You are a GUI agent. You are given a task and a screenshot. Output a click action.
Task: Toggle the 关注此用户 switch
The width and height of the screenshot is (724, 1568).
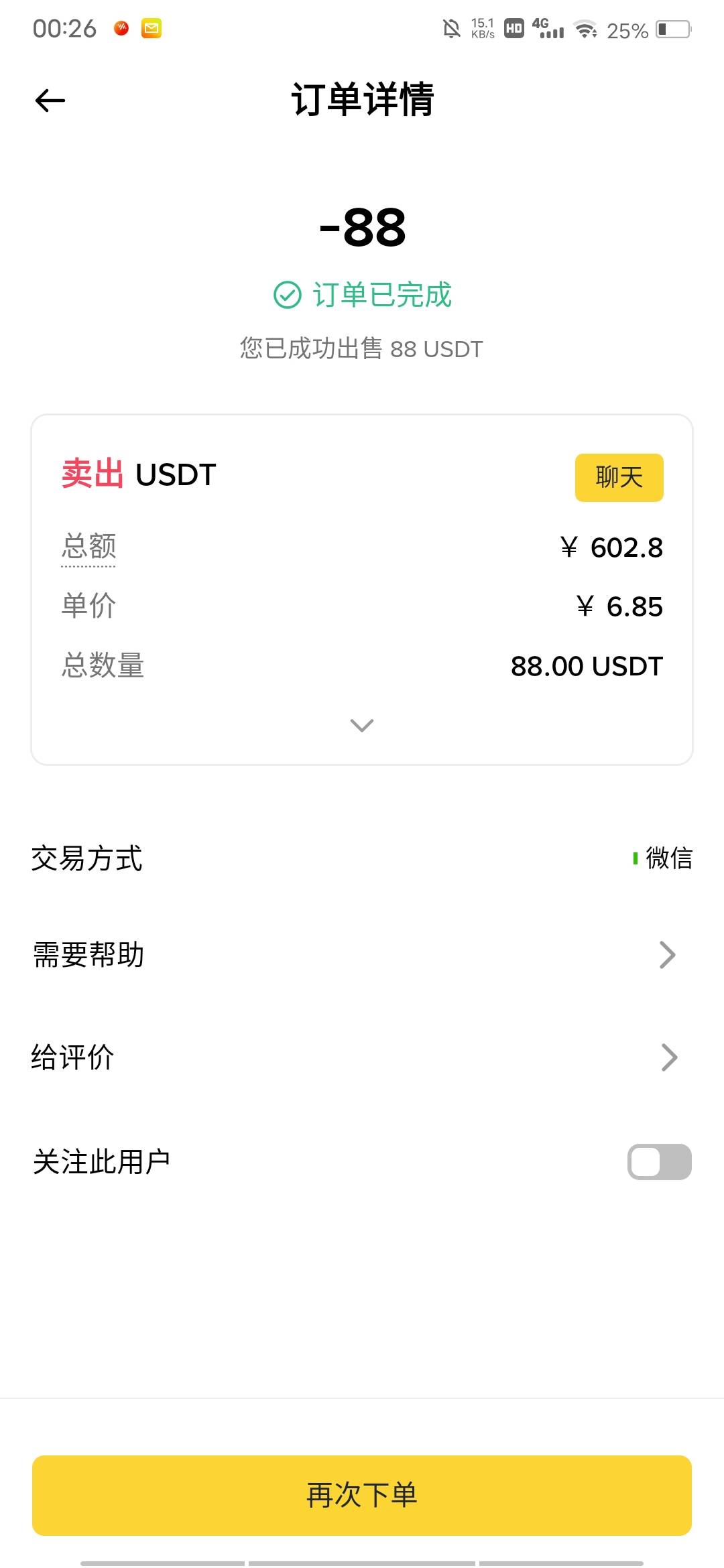pyautogui.click(x=659, y=1162)
